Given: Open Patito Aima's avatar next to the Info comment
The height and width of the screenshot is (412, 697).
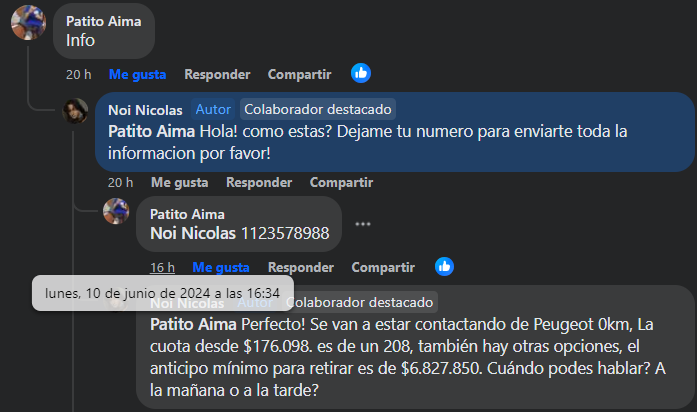Looking at the screenshot, I should pyautogui.click(x=28, y=21).
